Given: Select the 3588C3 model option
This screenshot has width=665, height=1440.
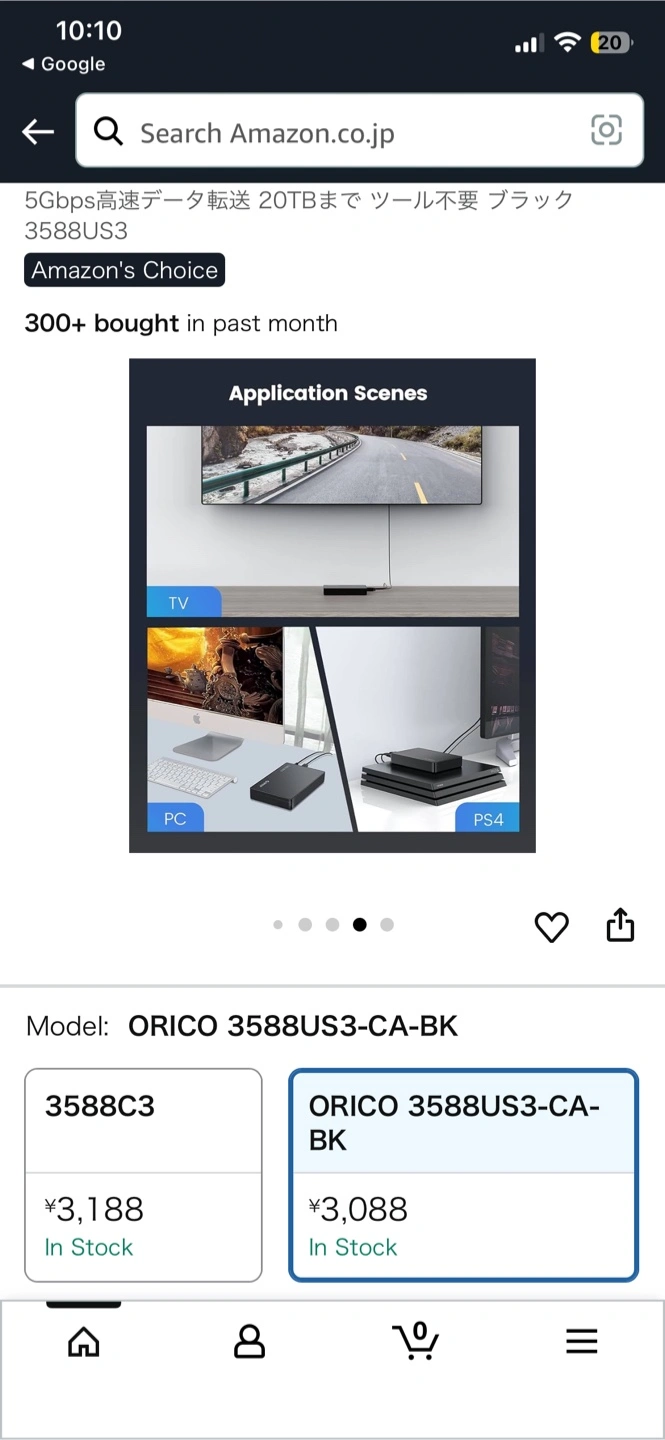Looking at the screenshot, I should [143, 1174].
